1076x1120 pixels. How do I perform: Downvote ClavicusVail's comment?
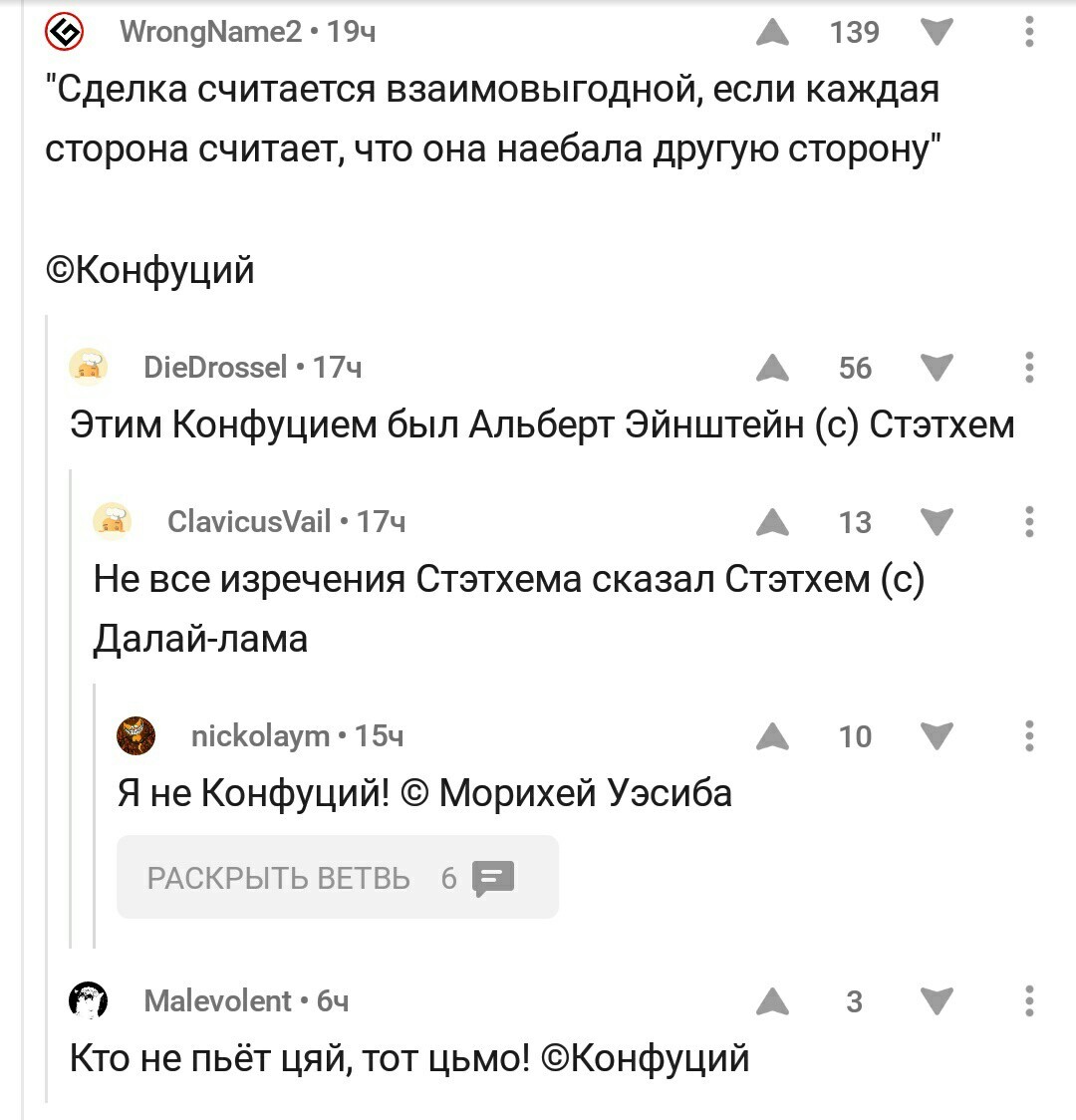pyautogui.click(x=937, y=522)
